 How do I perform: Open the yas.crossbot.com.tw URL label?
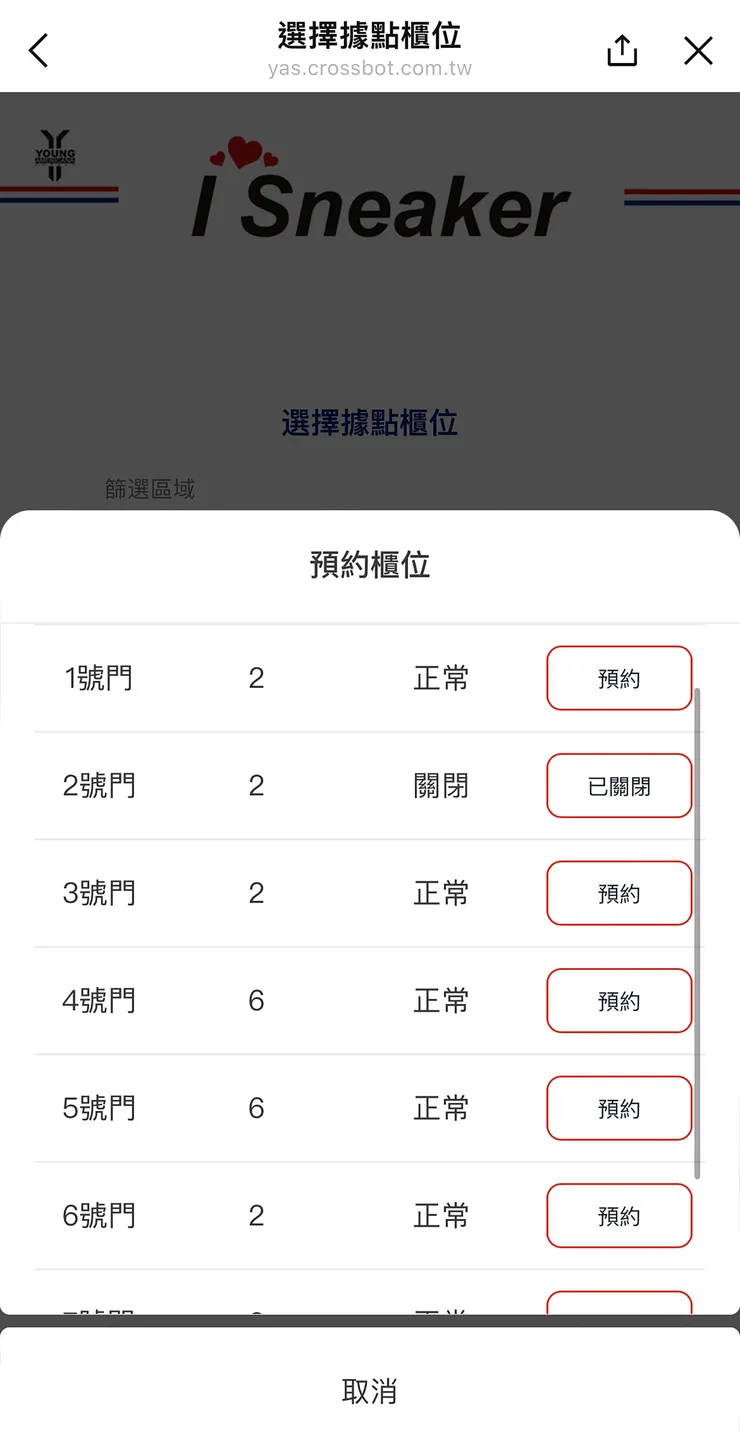[x=370, y=70]
